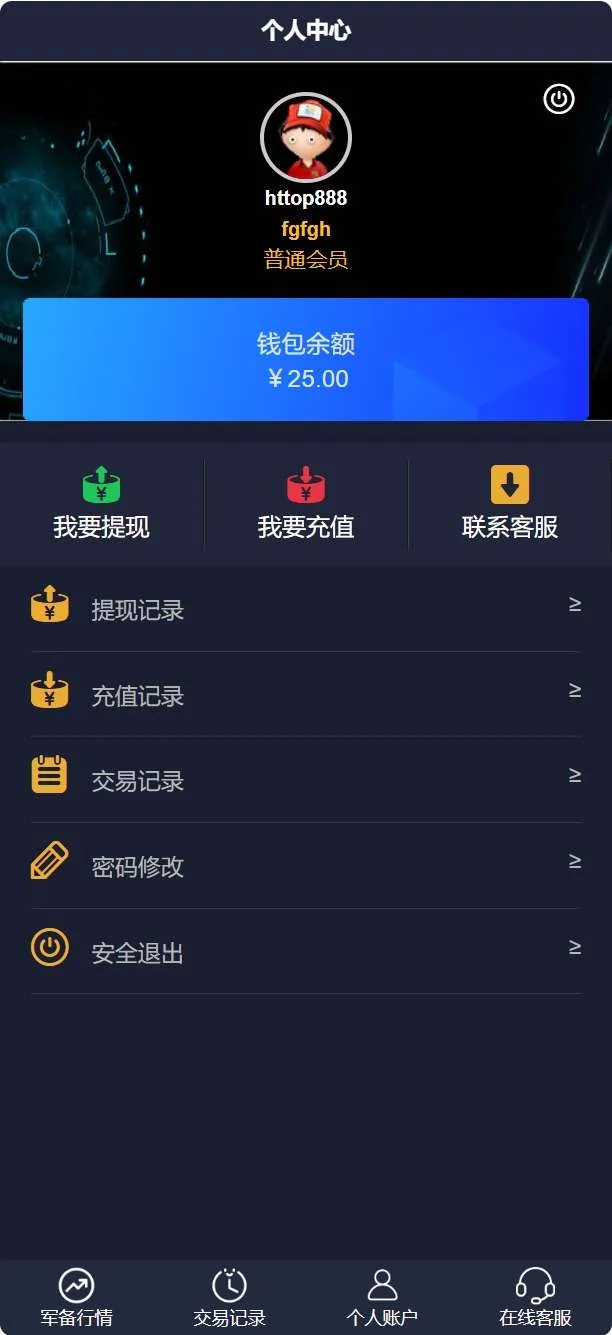Viewport: 612px width, 1335px height.
Task: Open the 在线客服 tab
Action: point(535,1298)
